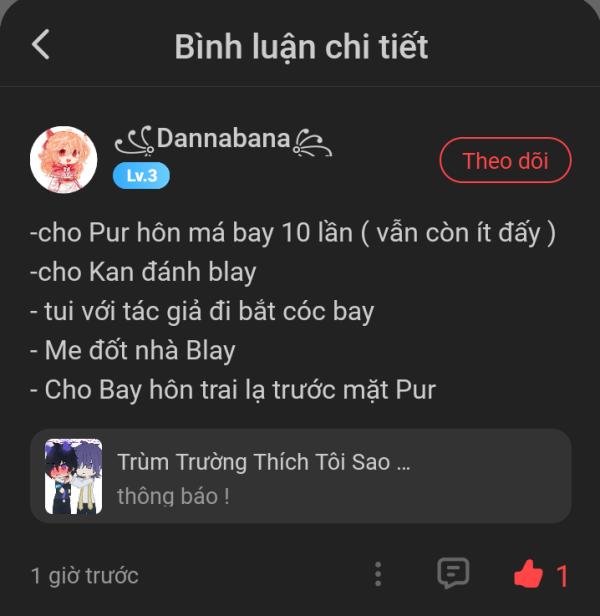This screenshot has height=616, width=600.
Task: Tap the Theo dõi button for Dannabana
Action: pos(505,160)
